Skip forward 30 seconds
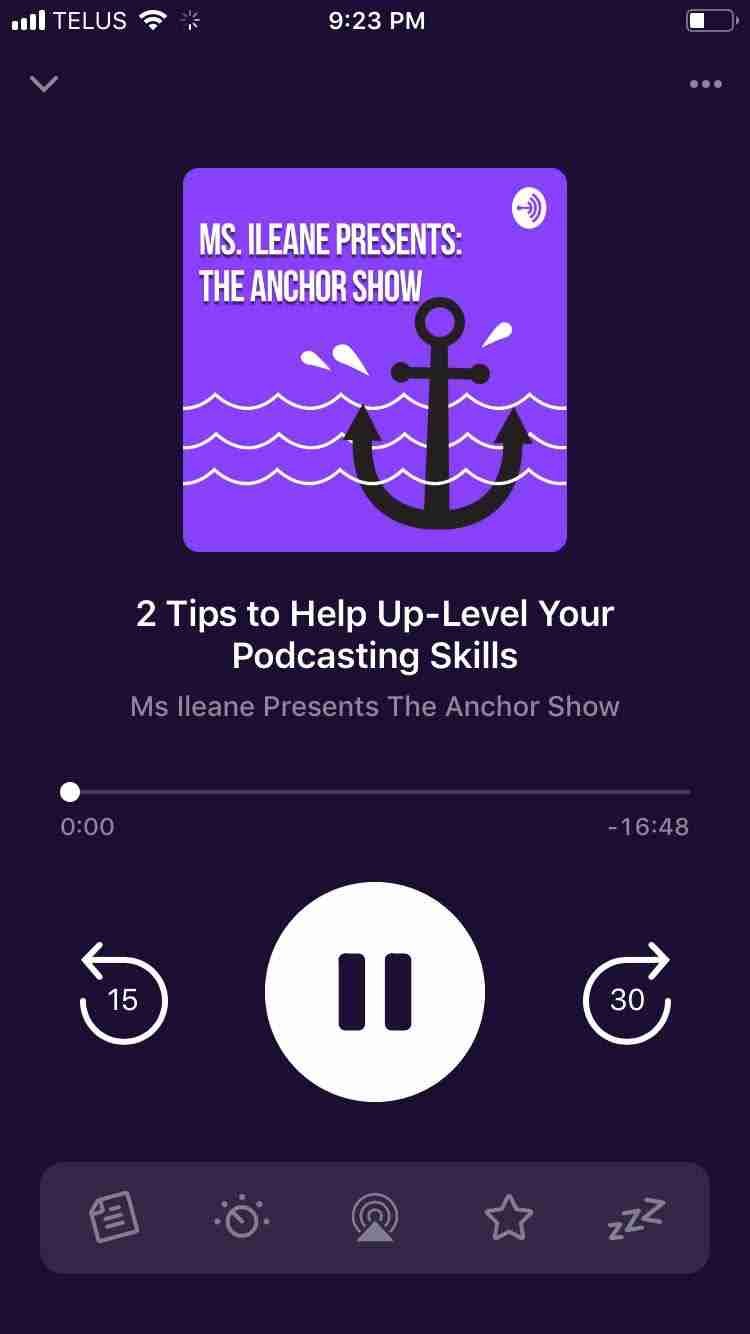Image resolution: width=750 pixels, height=1334 pixels. tap(627, 993)
